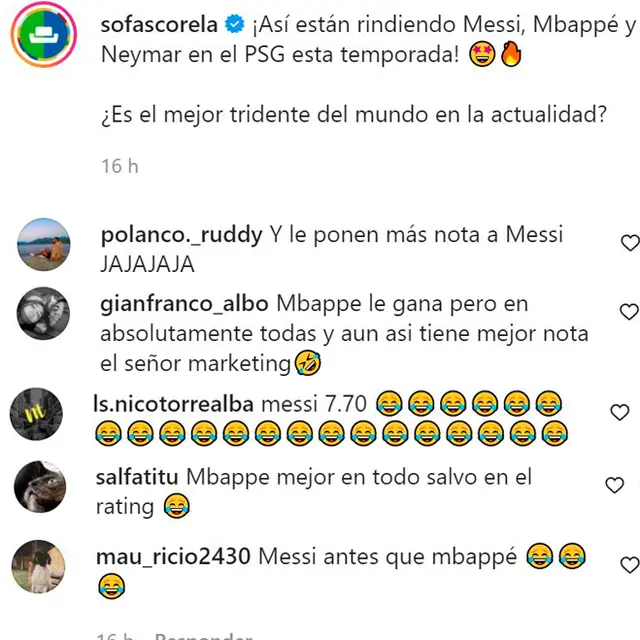Image resolution: width=640 pixels, height=640 pixels.
Task: Reply to mau_ricio2430's comment
Action: click(205, 635)
